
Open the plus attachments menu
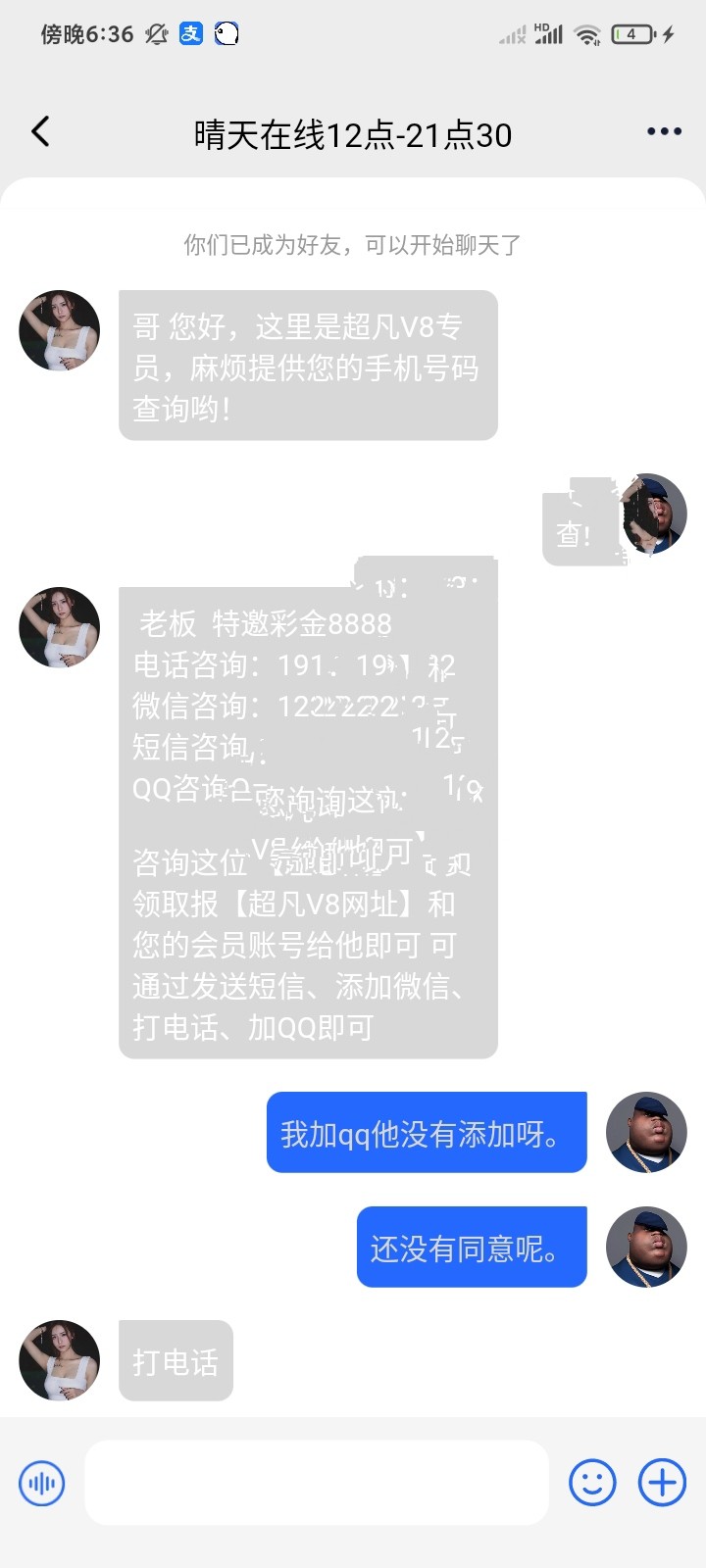point(662,1483)
